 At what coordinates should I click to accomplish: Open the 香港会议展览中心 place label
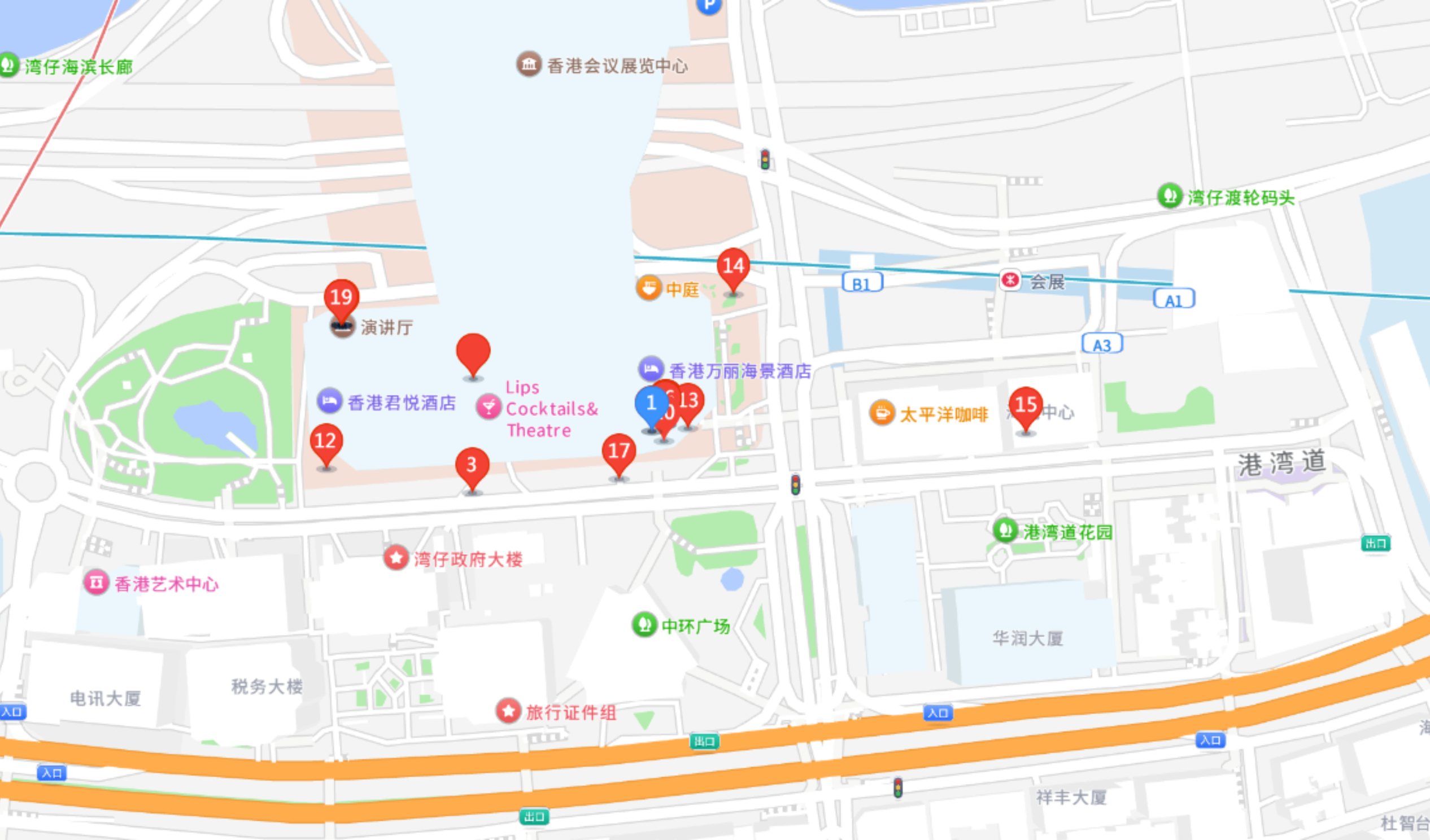click(616, 66)
